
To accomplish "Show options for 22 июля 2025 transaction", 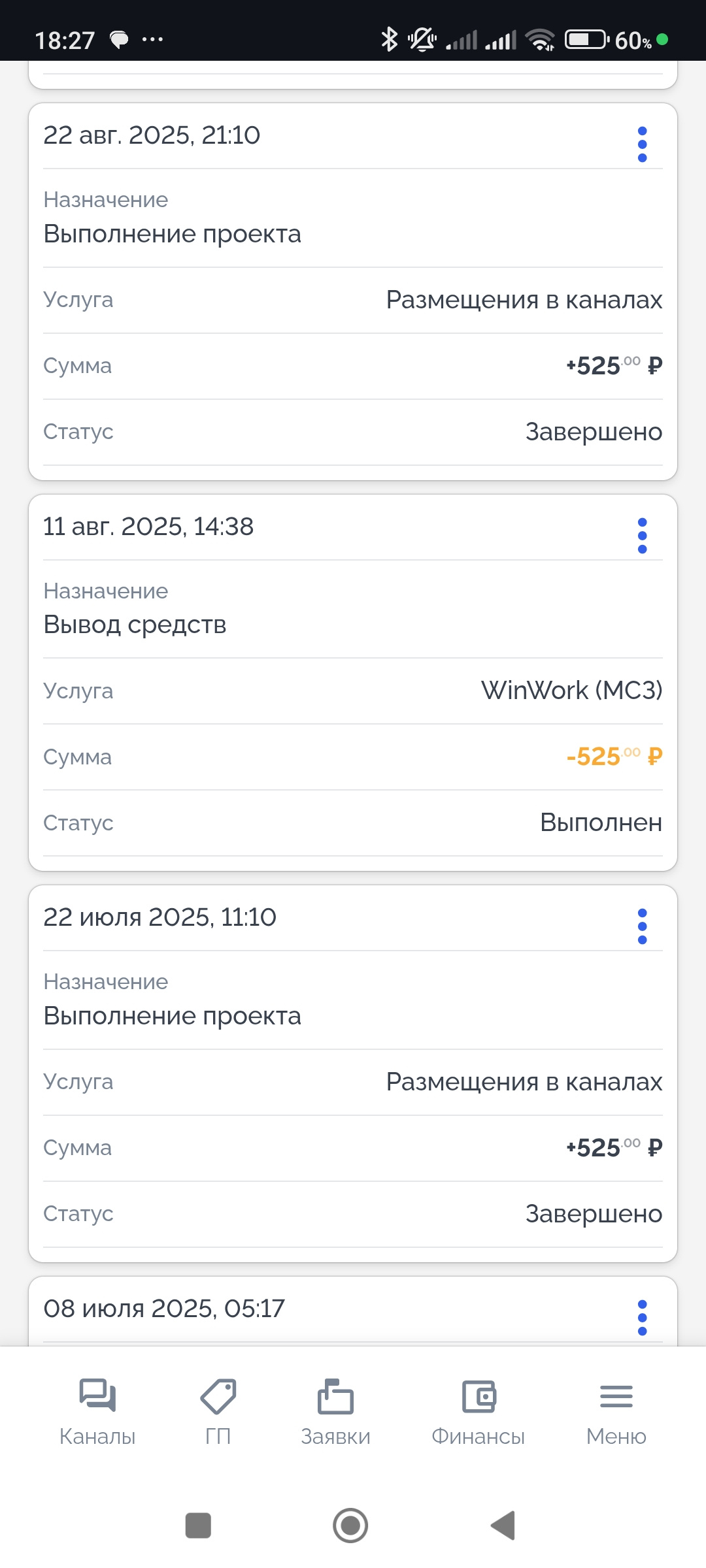I will (642, 926).
